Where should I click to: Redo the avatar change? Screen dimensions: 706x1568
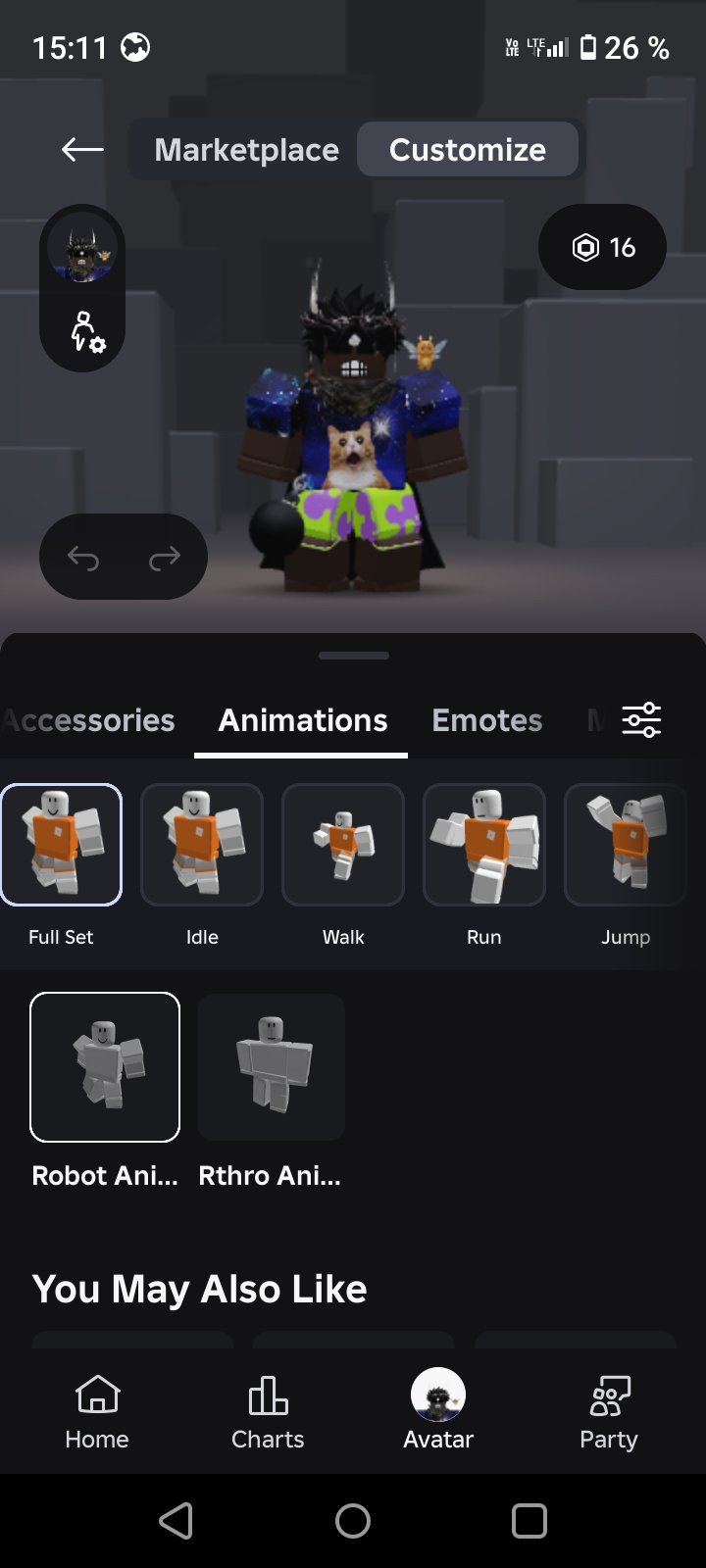(164, 558)
